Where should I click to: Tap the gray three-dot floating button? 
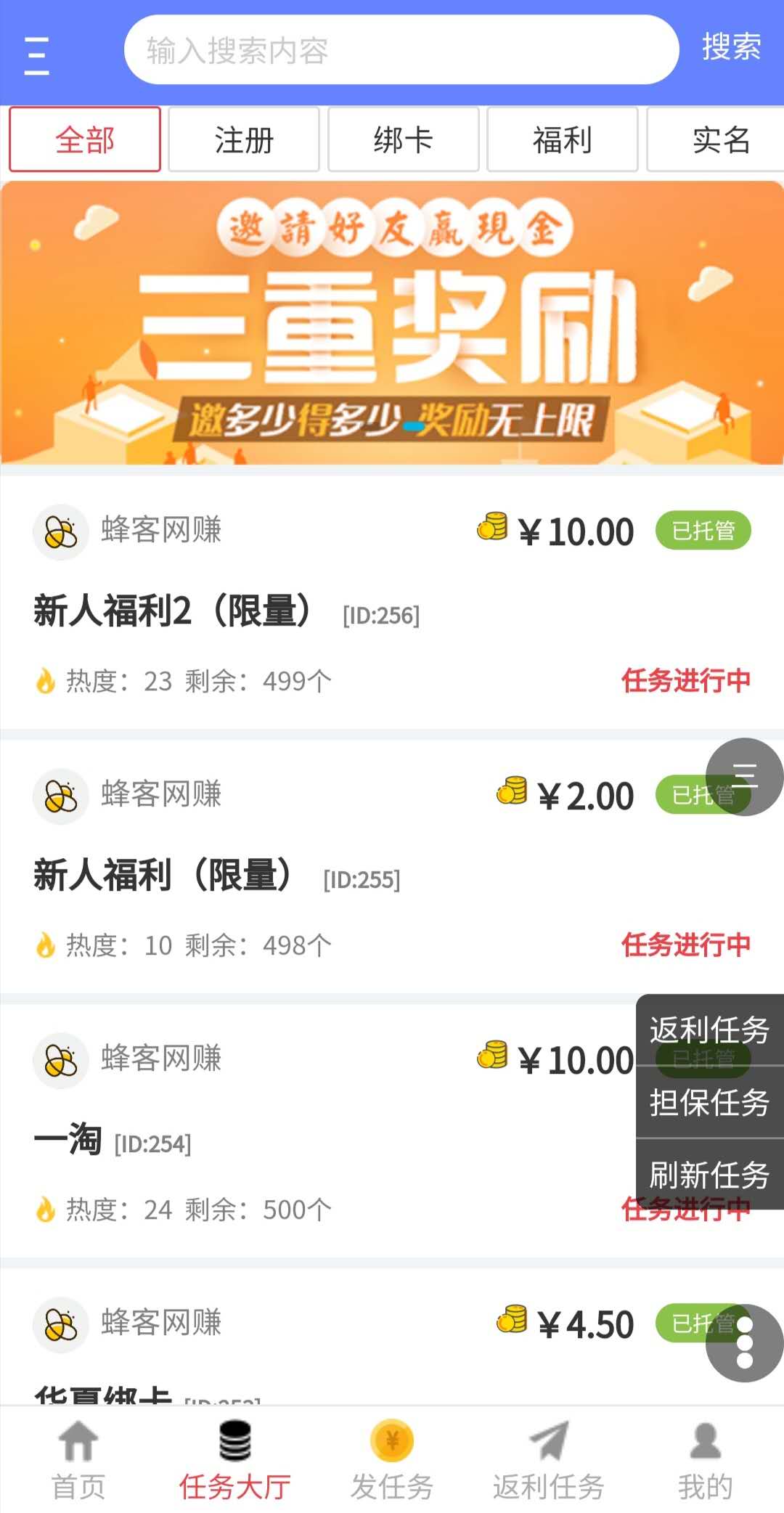[745, 1343]
